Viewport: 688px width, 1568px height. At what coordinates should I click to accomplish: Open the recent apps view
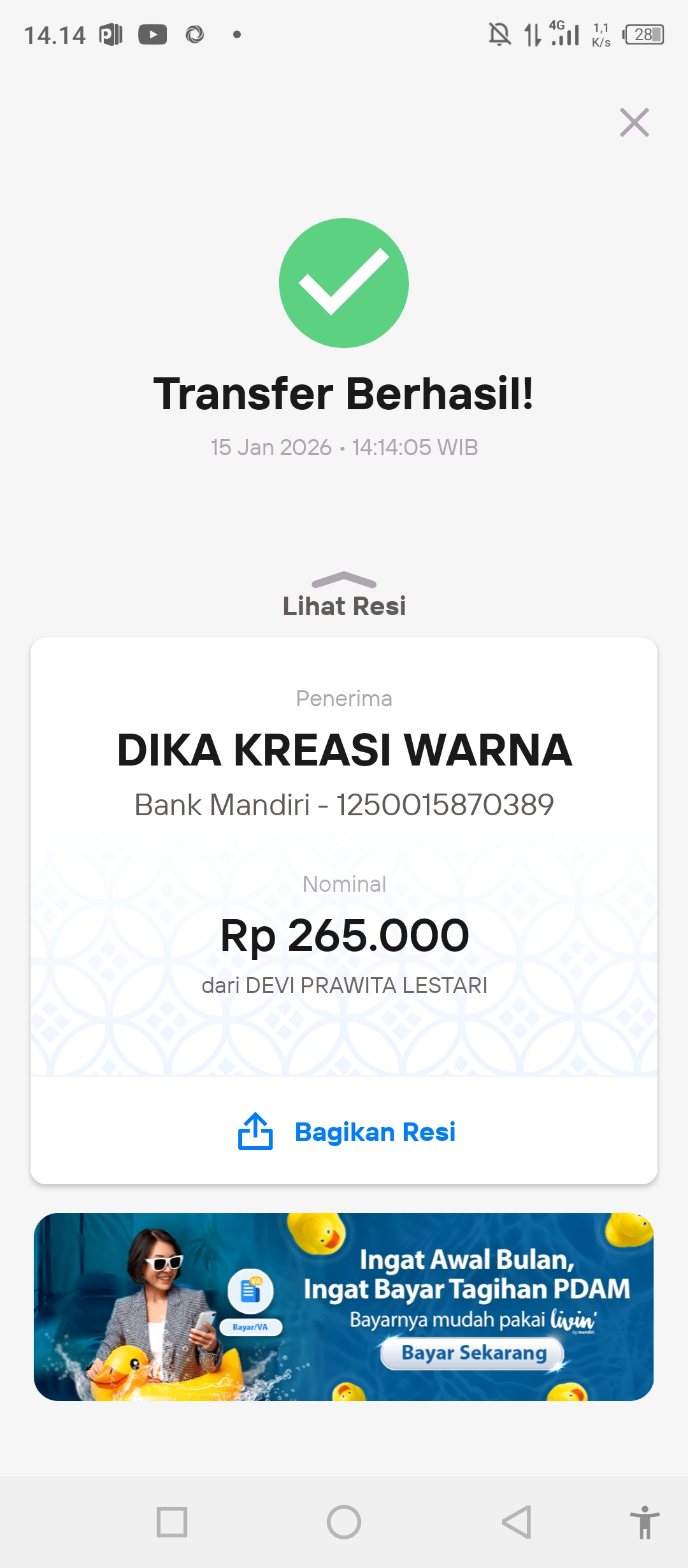coord(172,1522)
